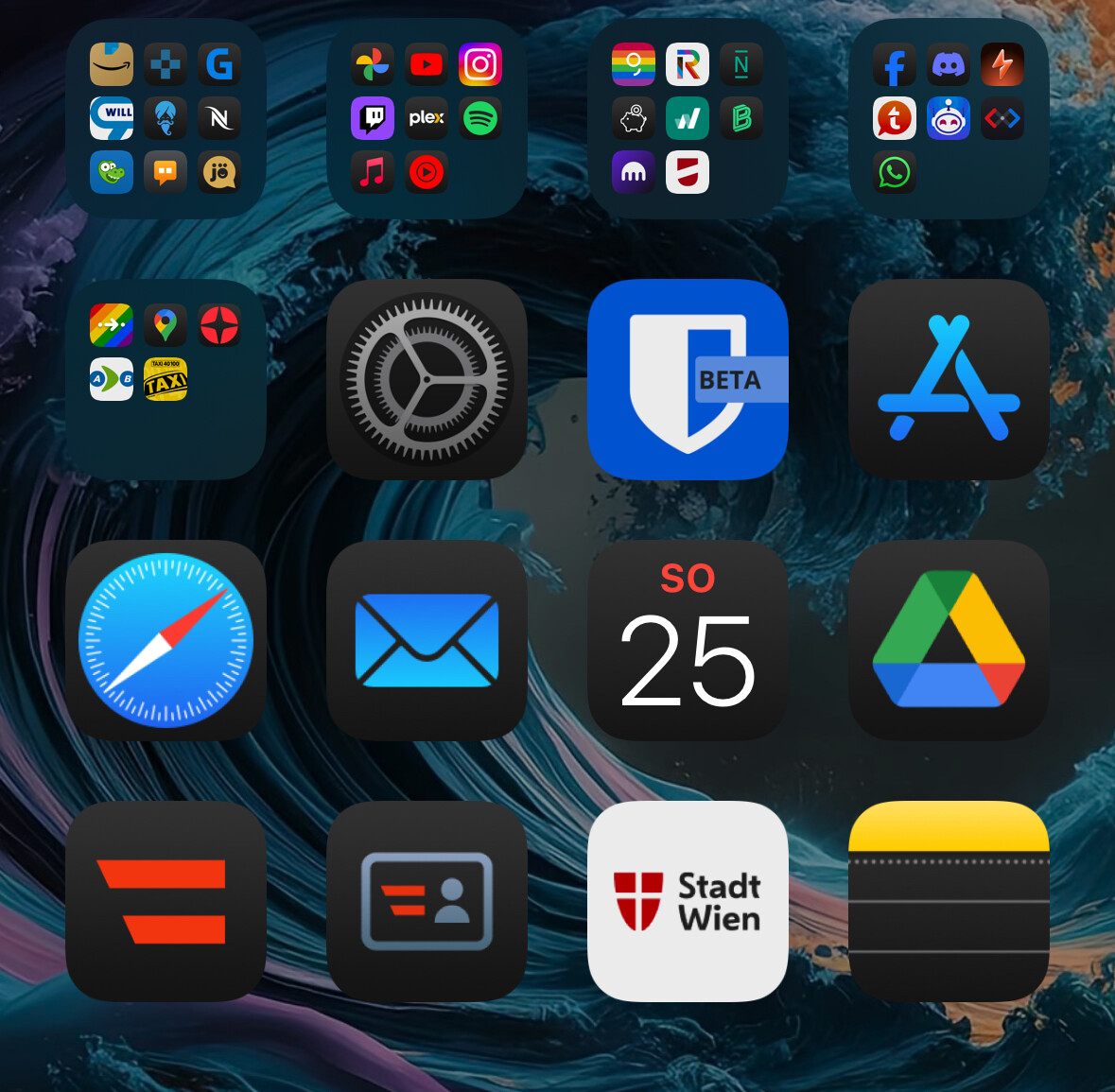The width and height of the screenshot is (1115, 1092).
Task: Open the social folder with Facebook and Discord
Action: click(949, 118)
